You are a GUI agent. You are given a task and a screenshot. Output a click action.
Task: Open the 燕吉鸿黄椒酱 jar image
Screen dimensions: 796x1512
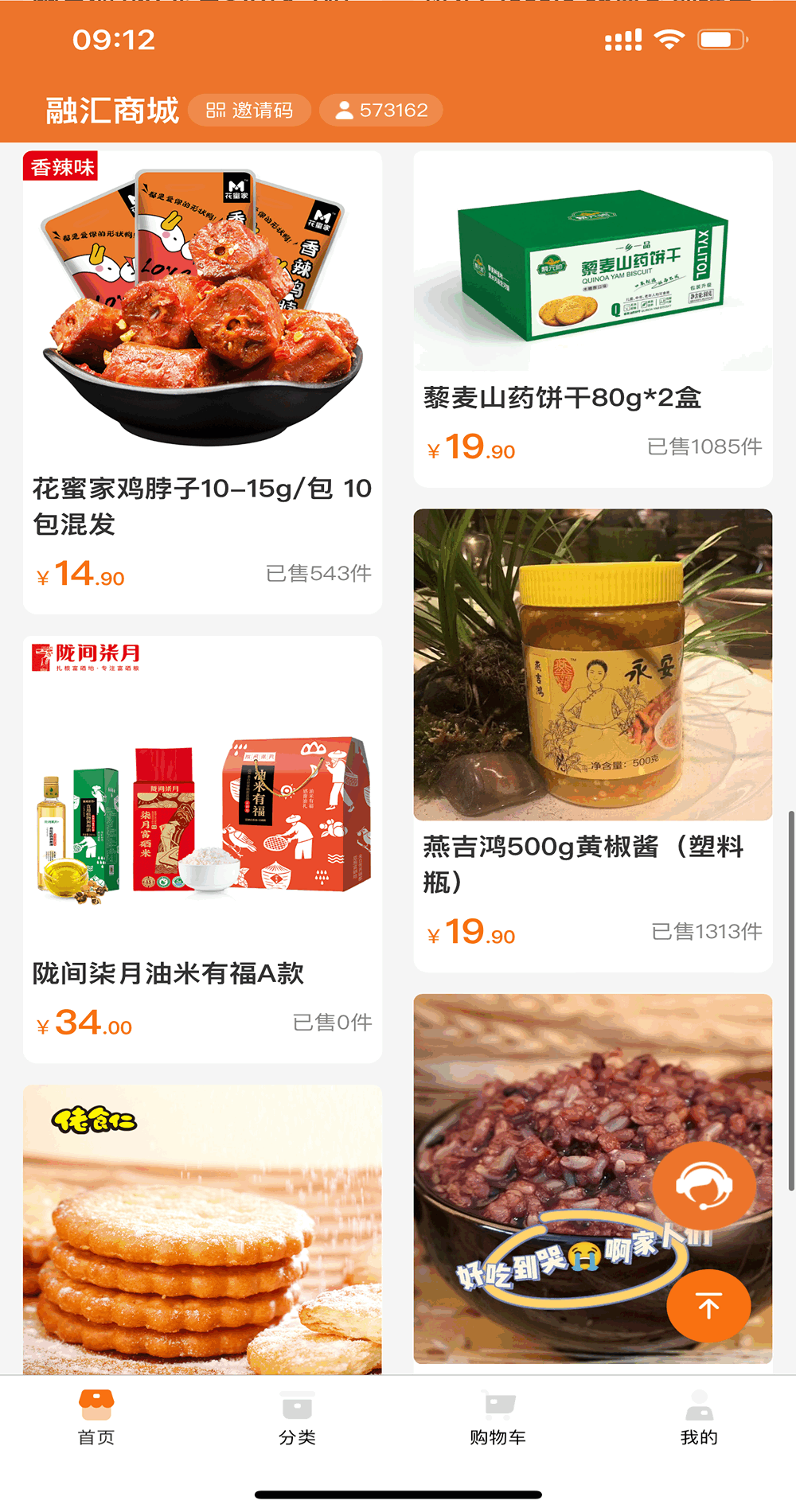coord(593,664)
